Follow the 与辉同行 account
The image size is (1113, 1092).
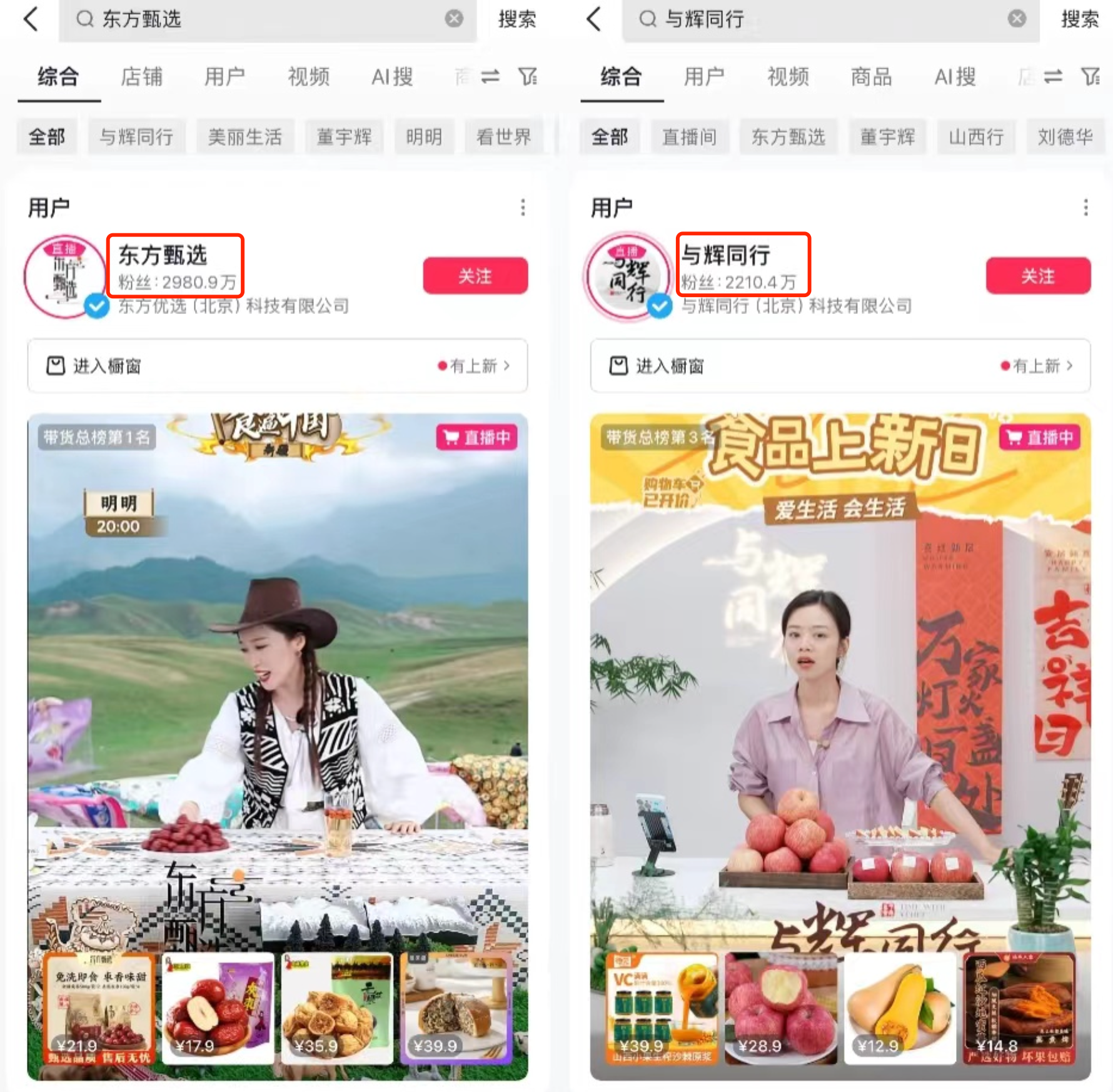point(1038,276)
